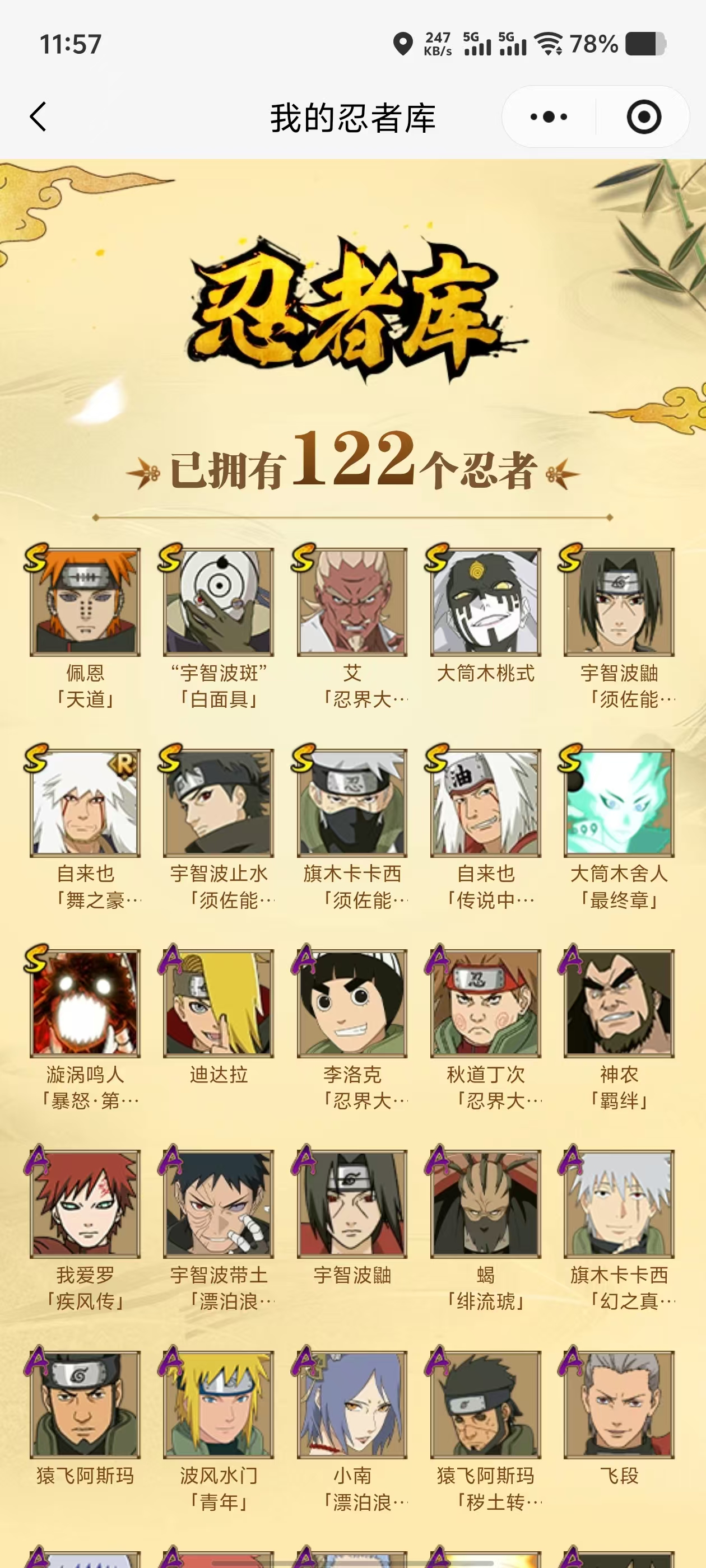The height and width of the screenshot is (1568, 706).
Task: Open 蝎「绯流琥」ninja tile
Action: 485,1203
